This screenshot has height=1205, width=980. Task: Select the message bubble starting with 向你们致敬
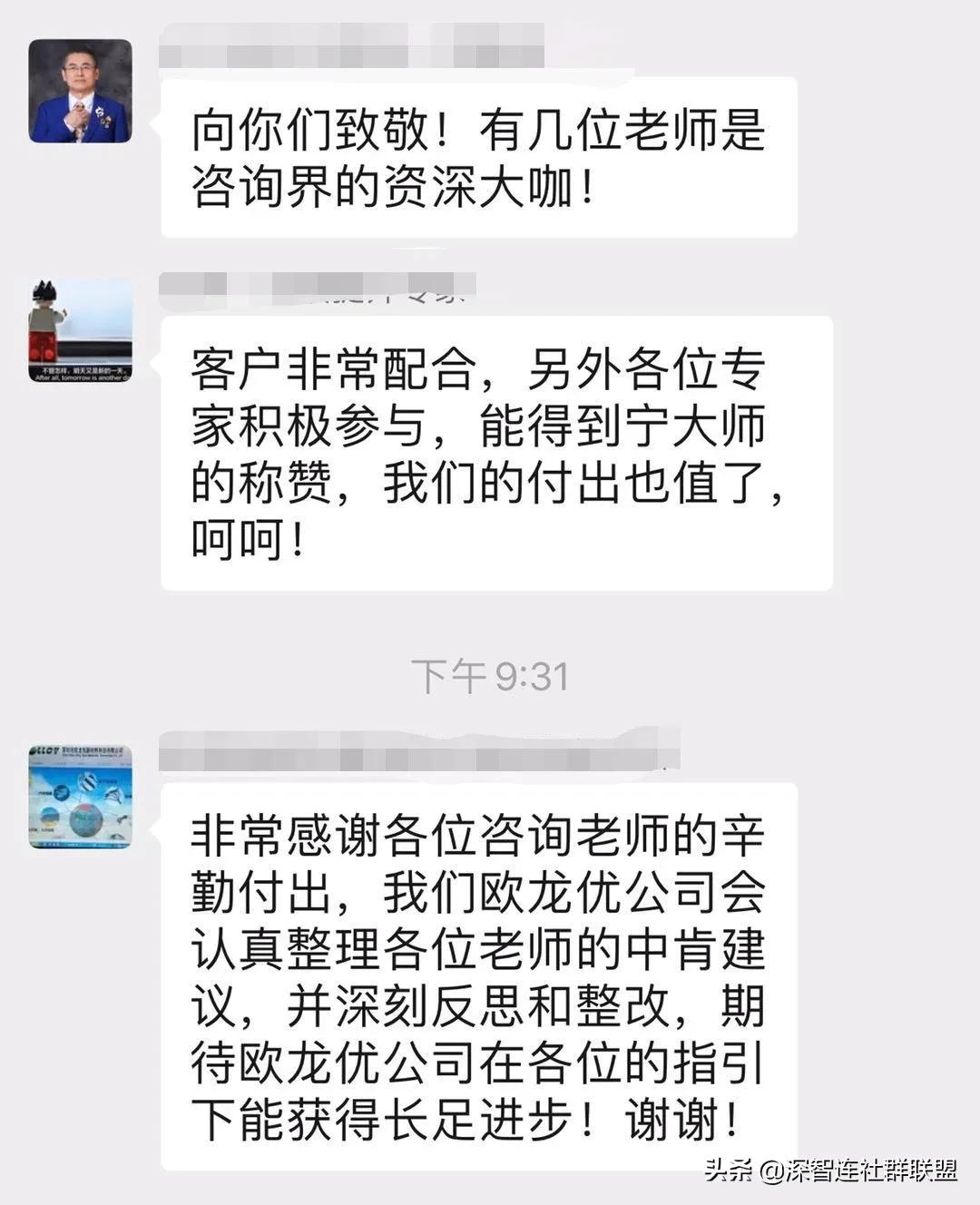pyautogui.click(x=481, y=154)
